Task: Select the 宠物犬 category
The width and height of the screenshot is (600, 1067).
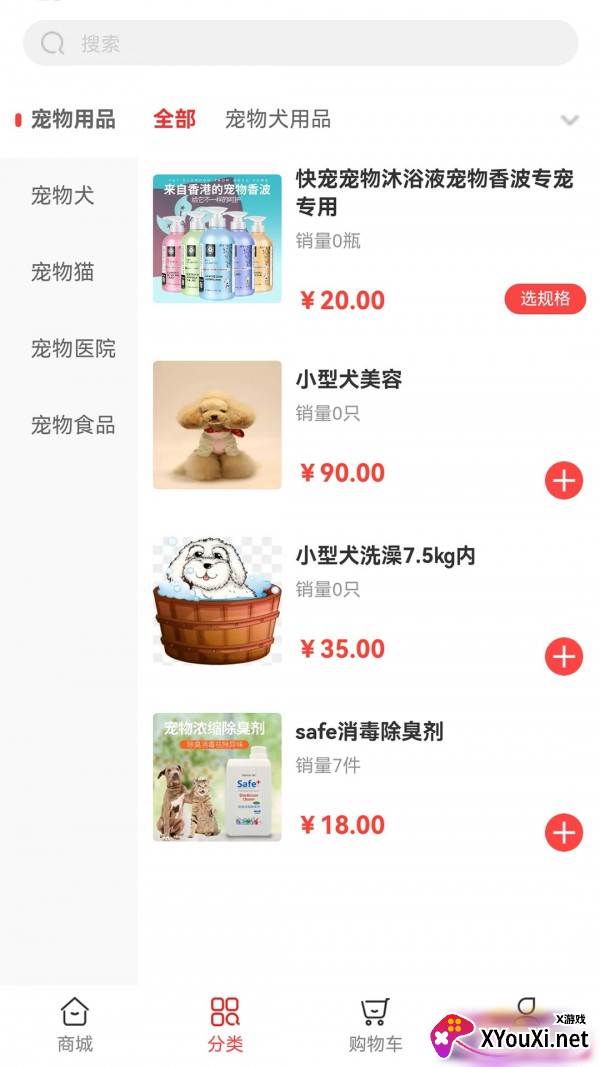Action: click(x=62, y=195)
